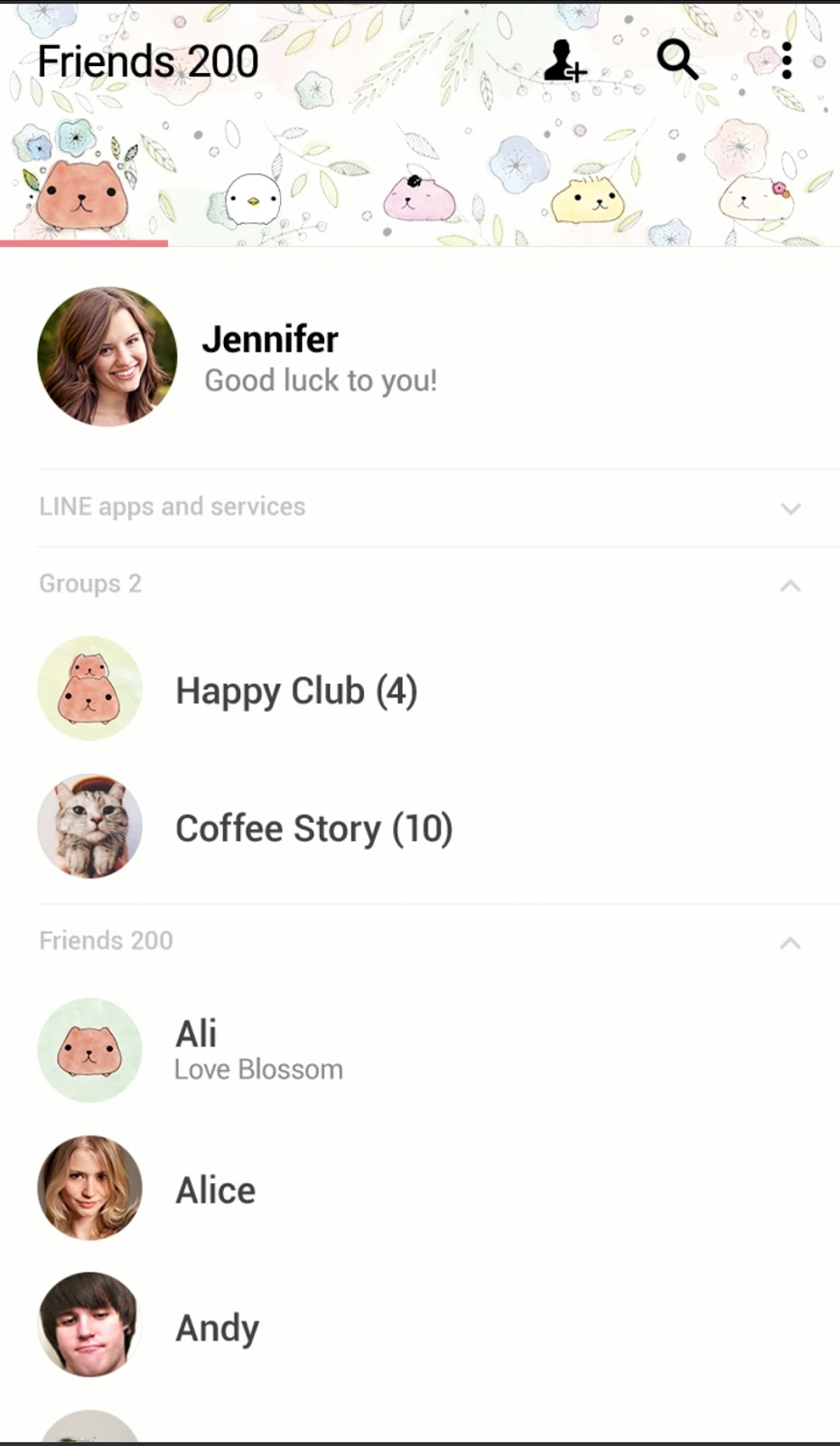The width and height of the screenshot is (840, 1446).
Task: Select Alice from friends list
Action: click(x=215, y=1189)
